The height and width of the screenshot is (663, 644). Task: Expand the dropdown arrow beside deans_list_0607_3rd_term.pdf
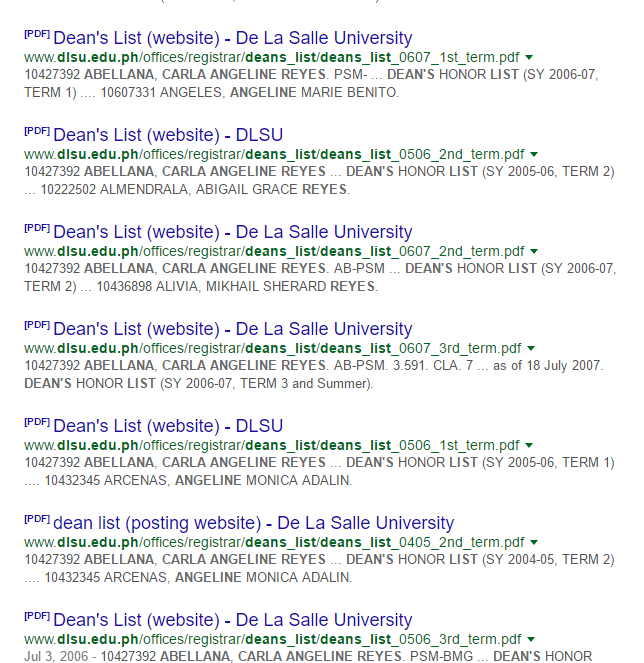click(x=531, y=348)
